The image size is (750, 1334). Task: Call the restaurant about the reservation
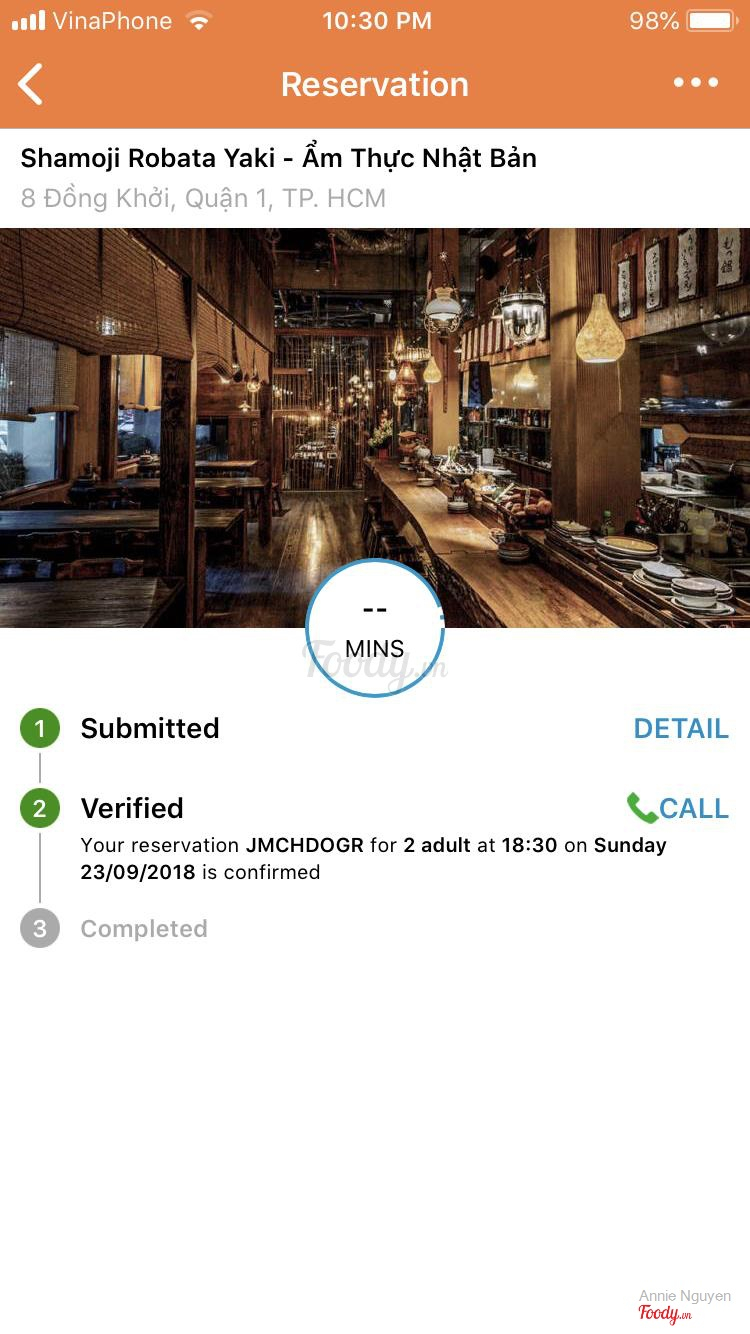coord(678,808)
